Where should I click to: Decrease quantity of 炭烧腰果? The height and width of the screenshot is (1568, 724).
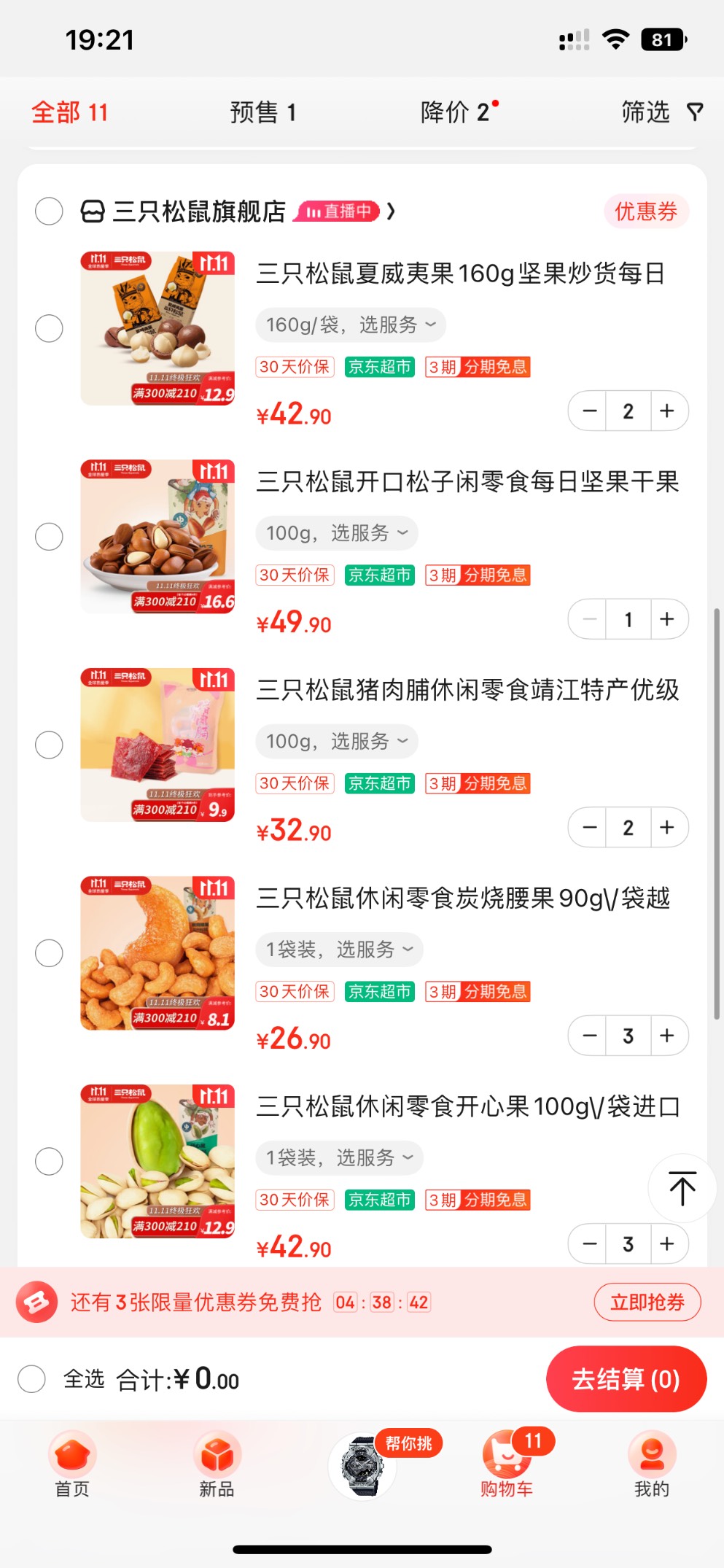point(589,1036)
